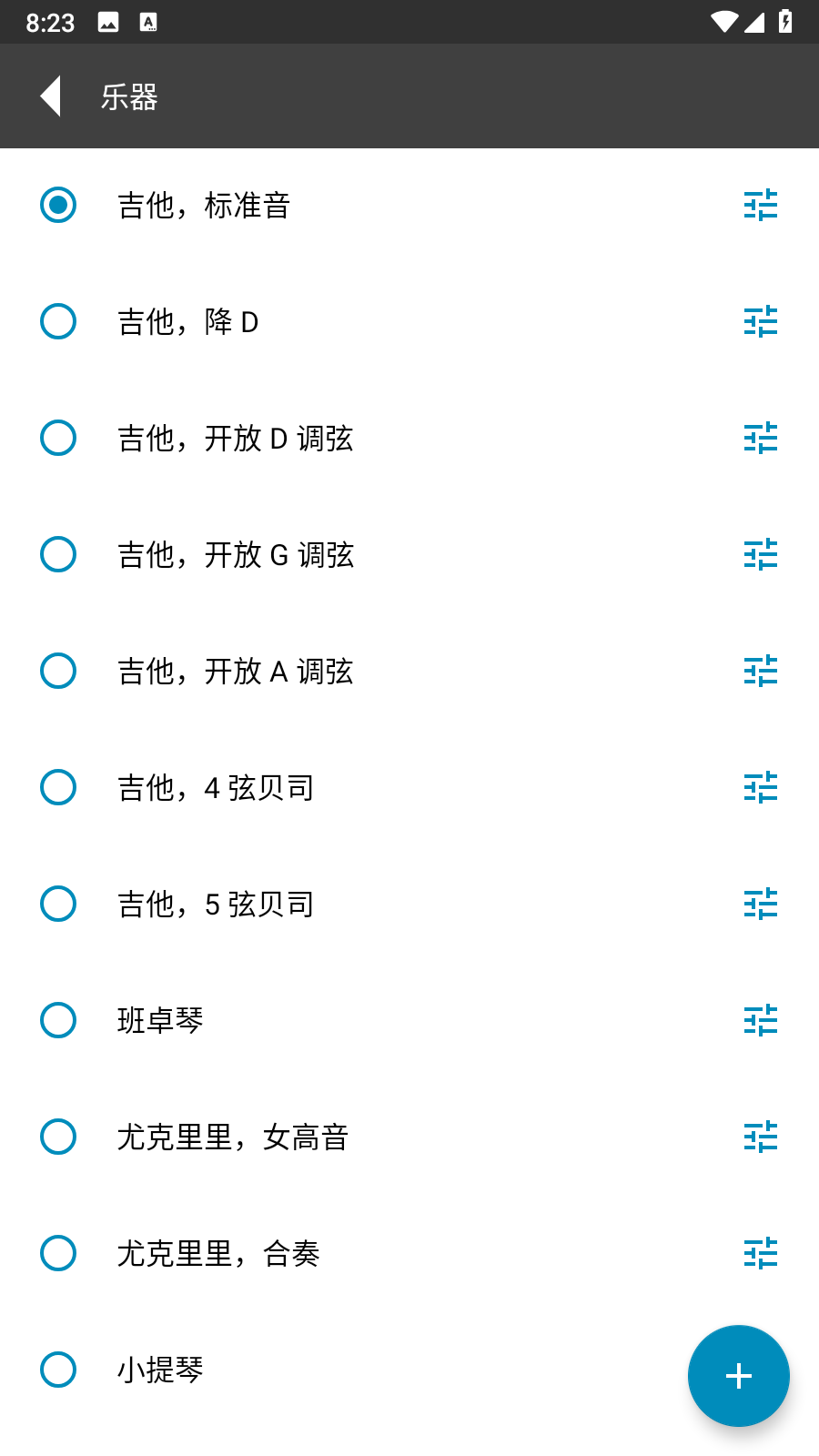
Task: Pick 小提琴 as instrument
Action: pyautogui.click(x=58, y=1370)
